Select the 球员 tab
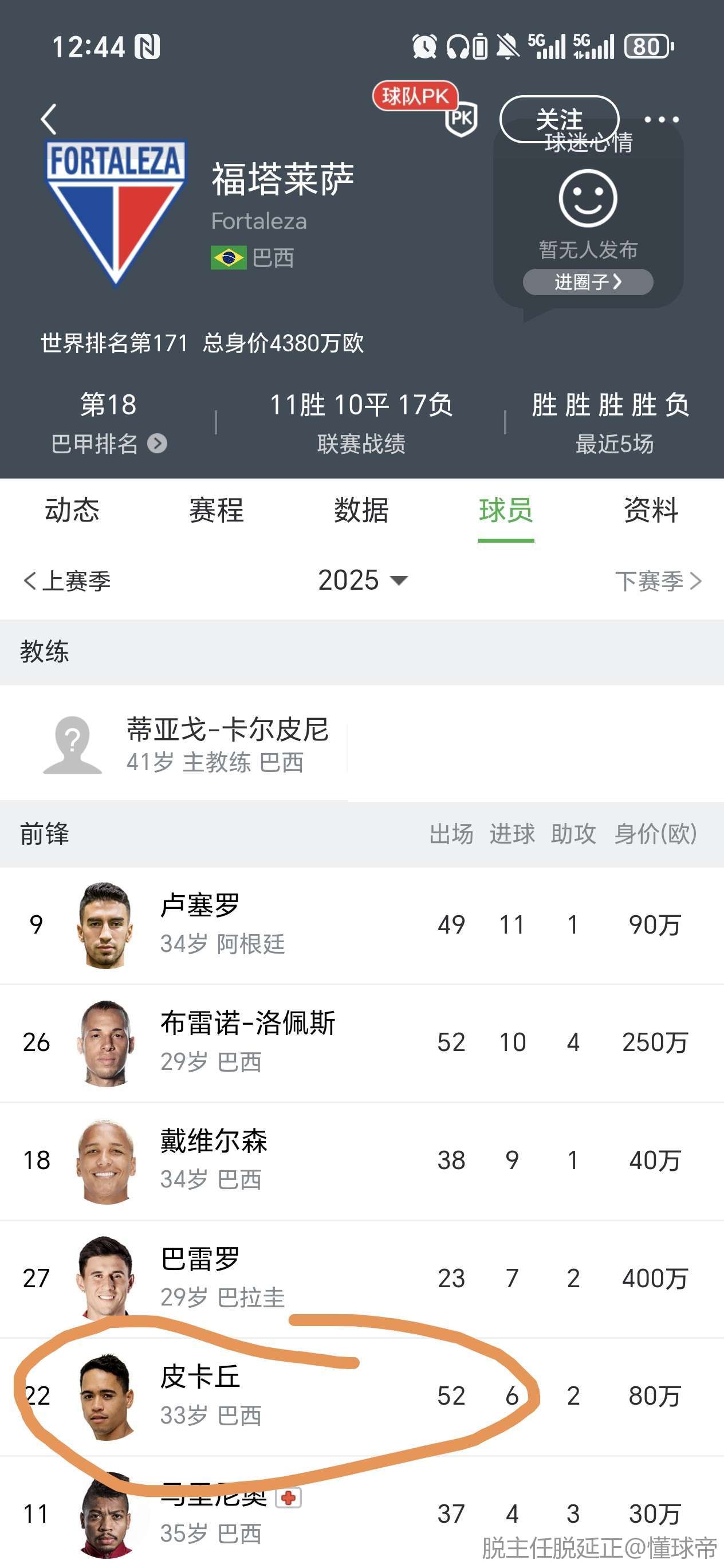Viewport: 724px width, 1568px height. [506, 510]
